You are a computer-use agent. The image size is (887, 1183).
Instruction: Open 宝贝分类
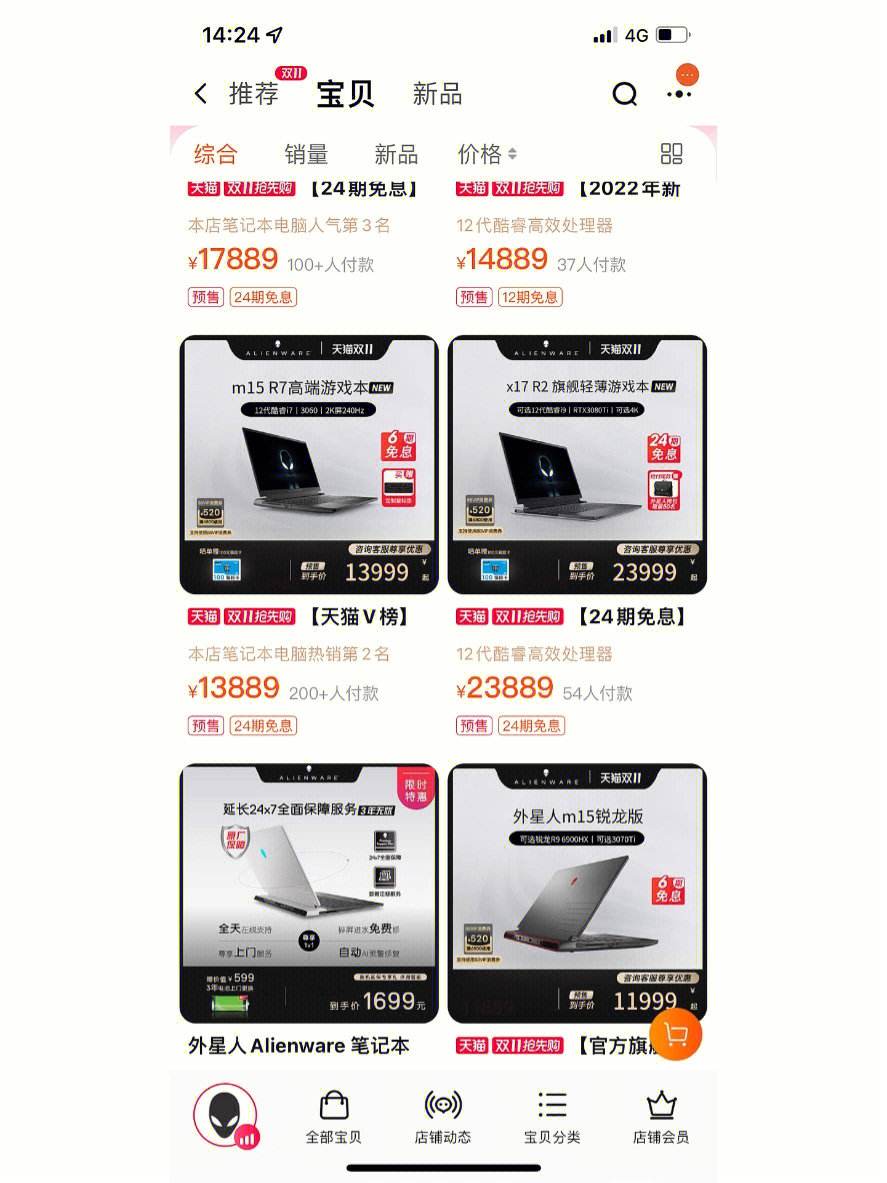point(552,1116)
